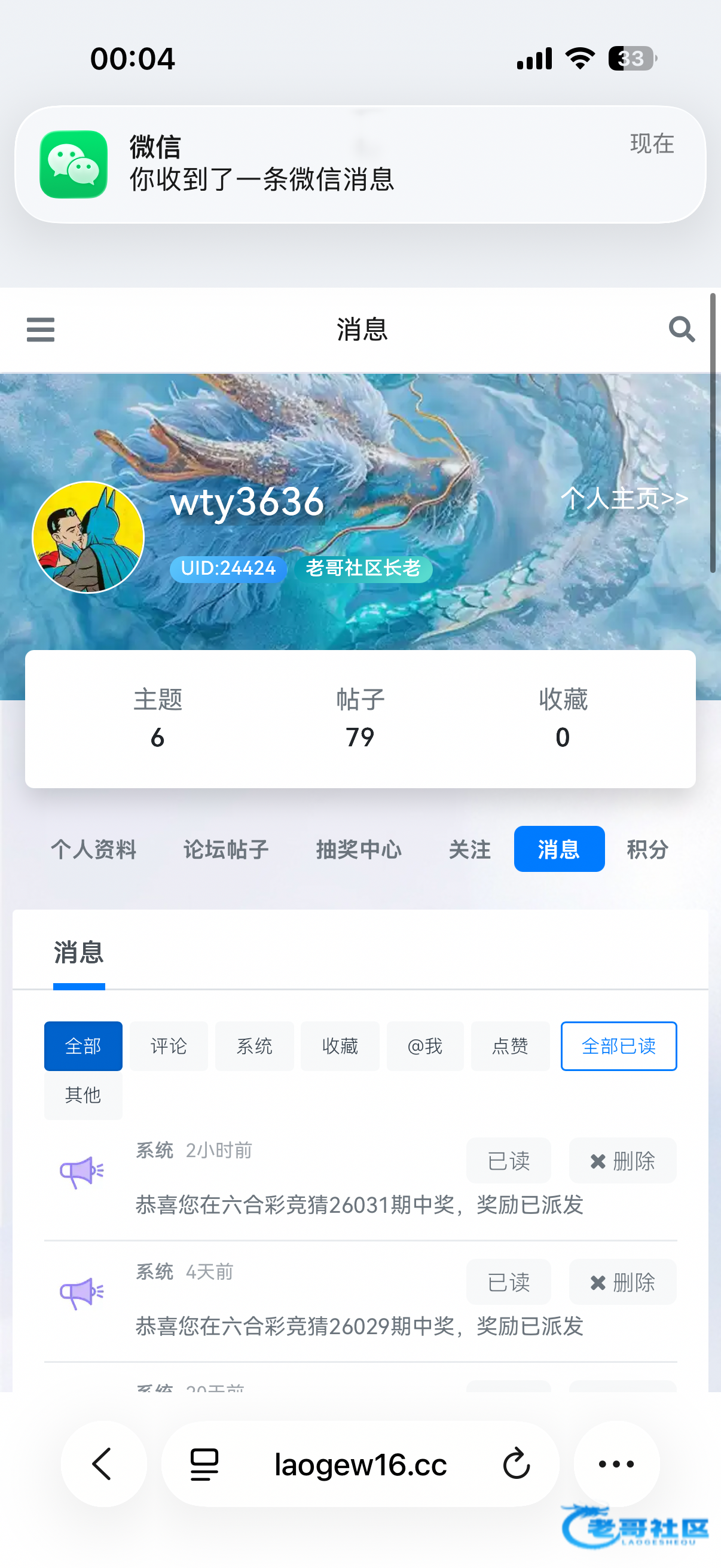This screenshot has width=721, height=1568.
Task: Tap the search magnifier icon
Action: point(682,330)
